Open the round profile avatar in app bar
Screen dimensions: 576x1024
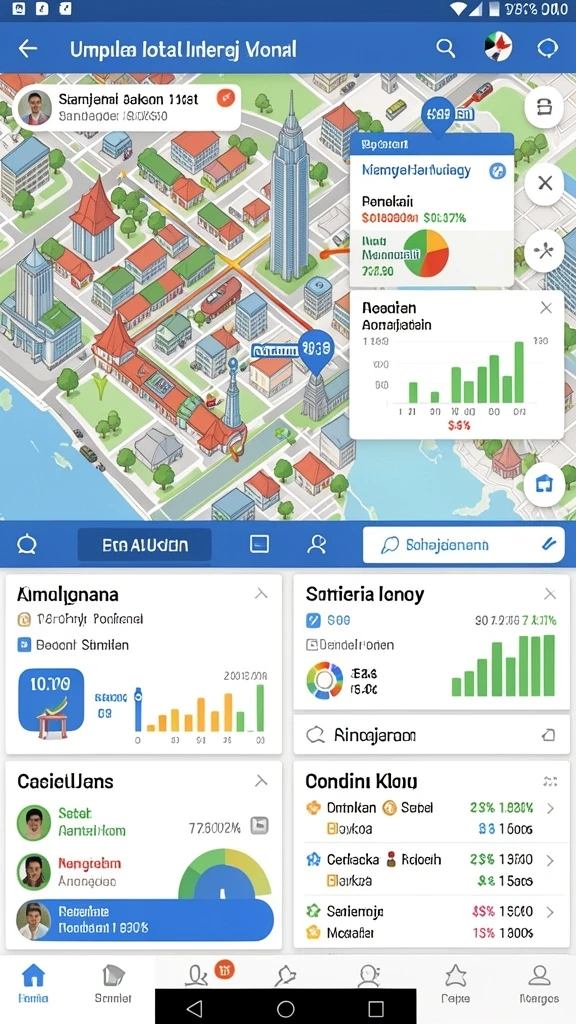coord(498,47)
